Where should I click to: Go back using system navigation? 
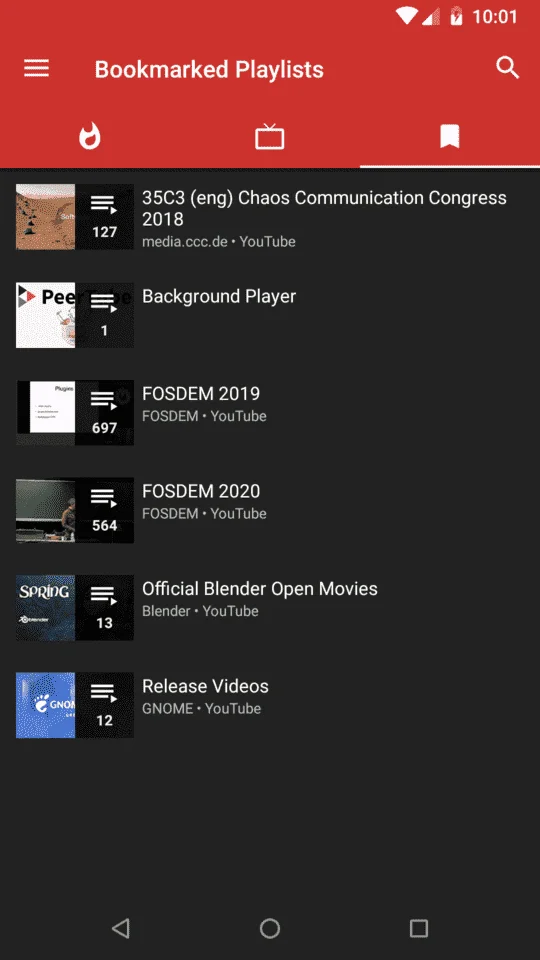tap(121, 928)
